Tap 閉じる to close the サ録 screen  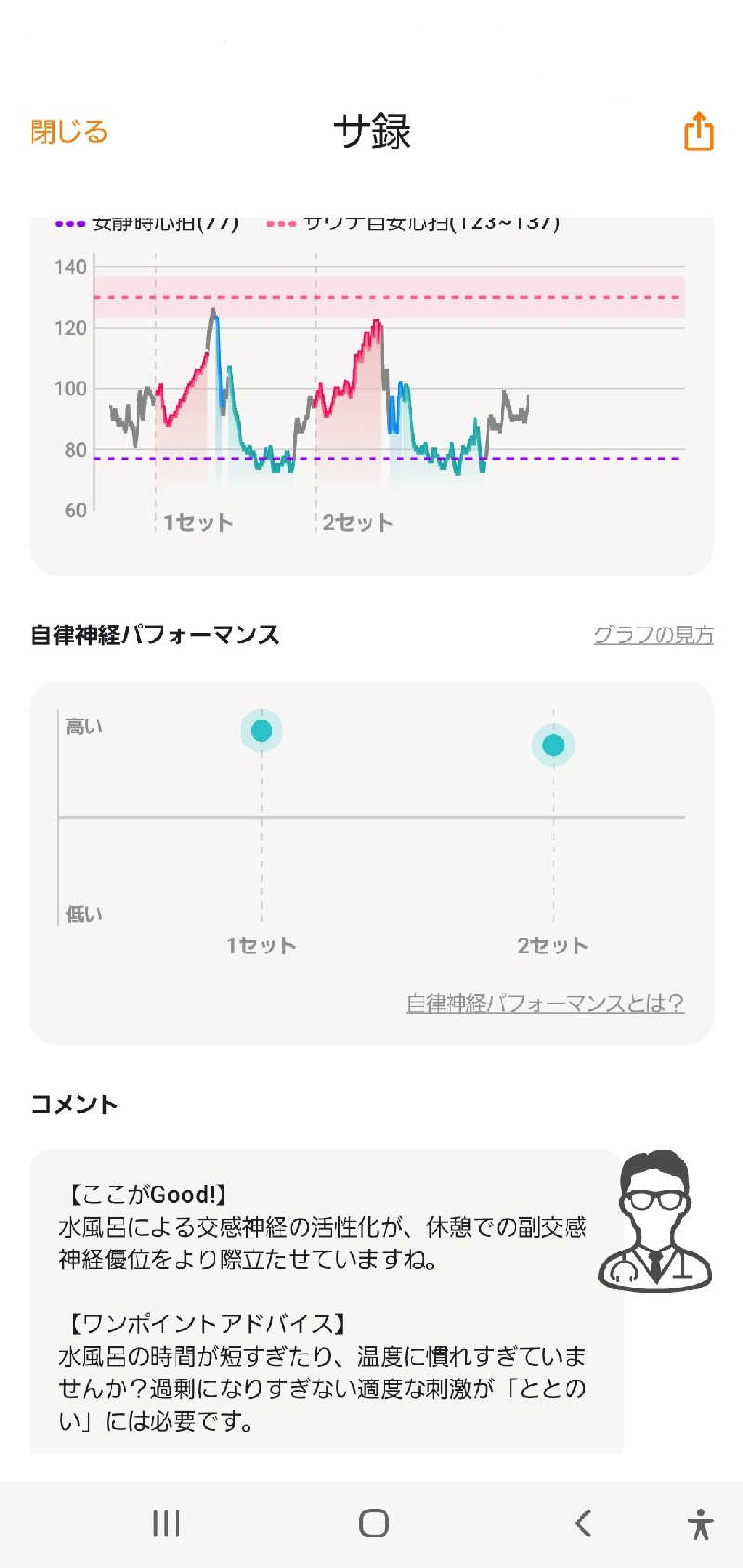[x=69, y=132]
